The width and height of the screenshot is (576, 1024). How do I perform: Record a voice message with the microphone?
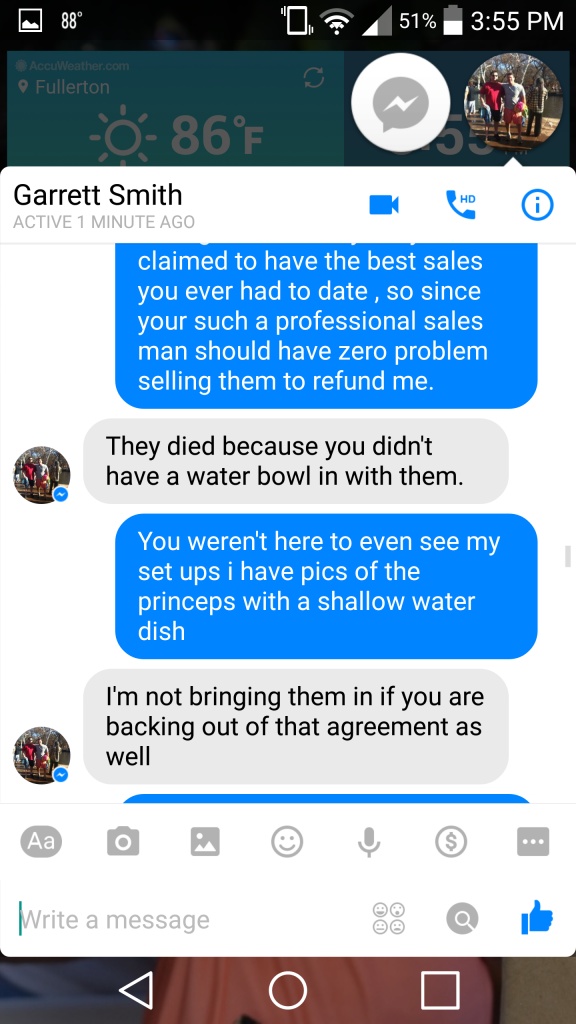click(369, 842)
